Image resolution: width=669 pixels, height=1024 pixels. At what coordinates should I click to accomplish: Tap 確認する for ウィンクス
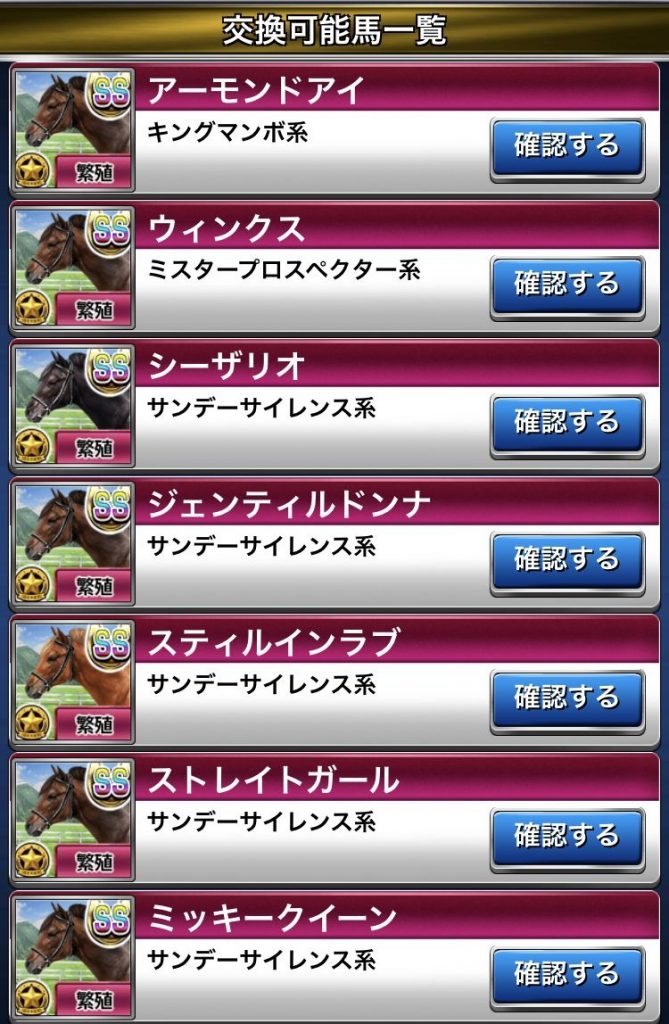pyautogui.click(x=567, y=285)
